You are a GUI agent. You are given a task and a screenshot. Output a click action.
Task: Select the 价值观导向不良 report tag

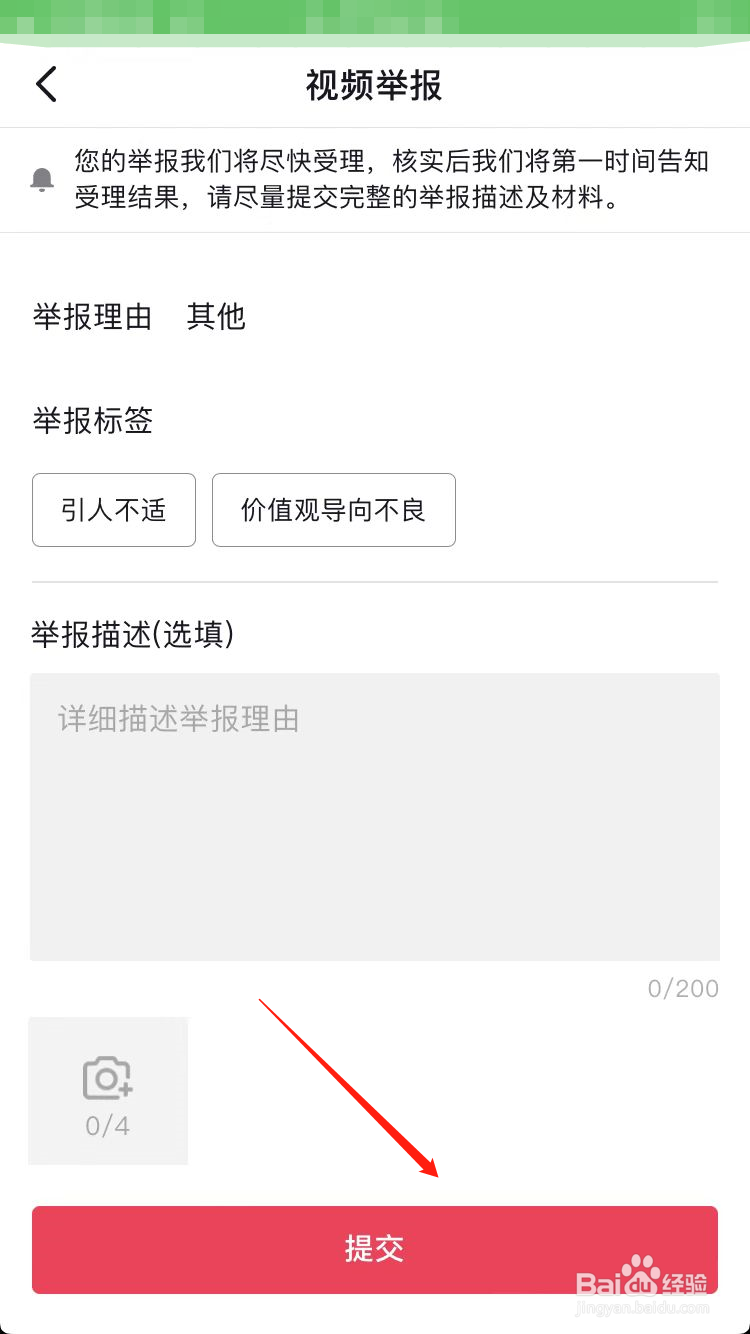point(333,510)
